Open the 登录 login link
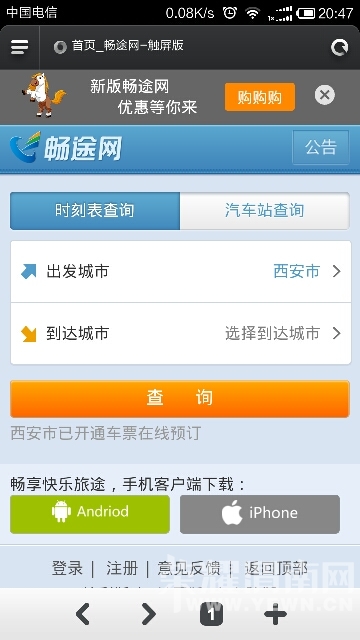 point(67,568)
